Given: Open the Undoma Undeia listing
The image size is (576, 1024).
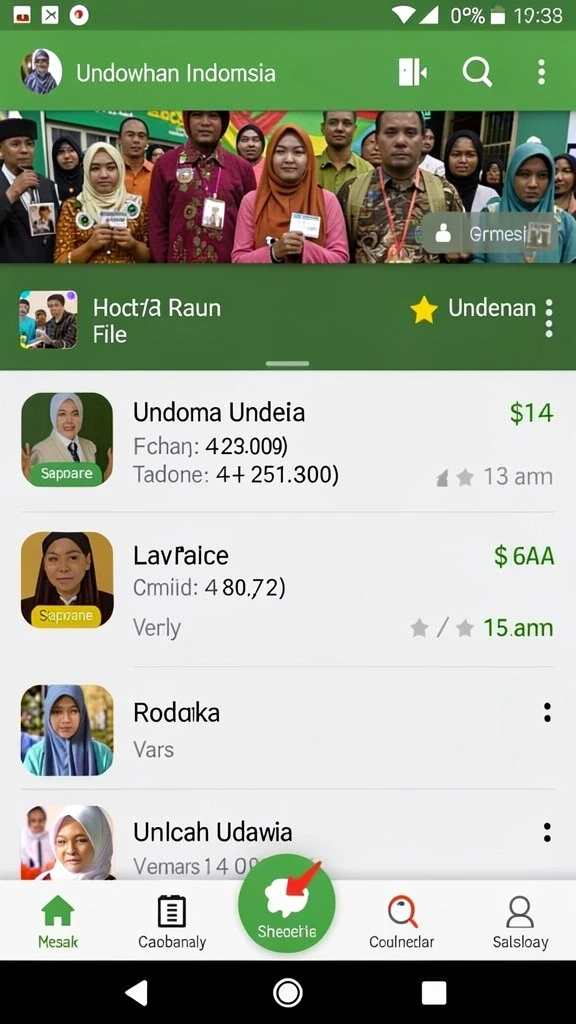Looking at the screenshot, I should pos(287,441).
